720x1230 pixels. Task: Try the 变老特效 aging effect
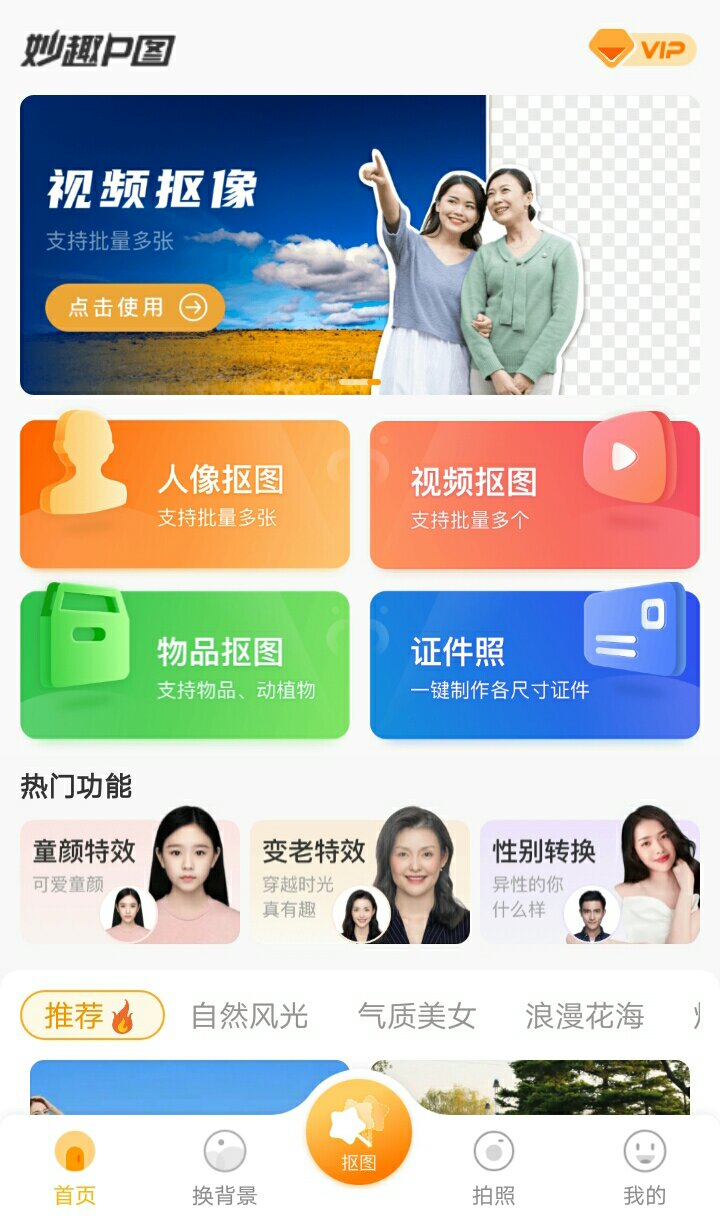[x=359, y=882]
